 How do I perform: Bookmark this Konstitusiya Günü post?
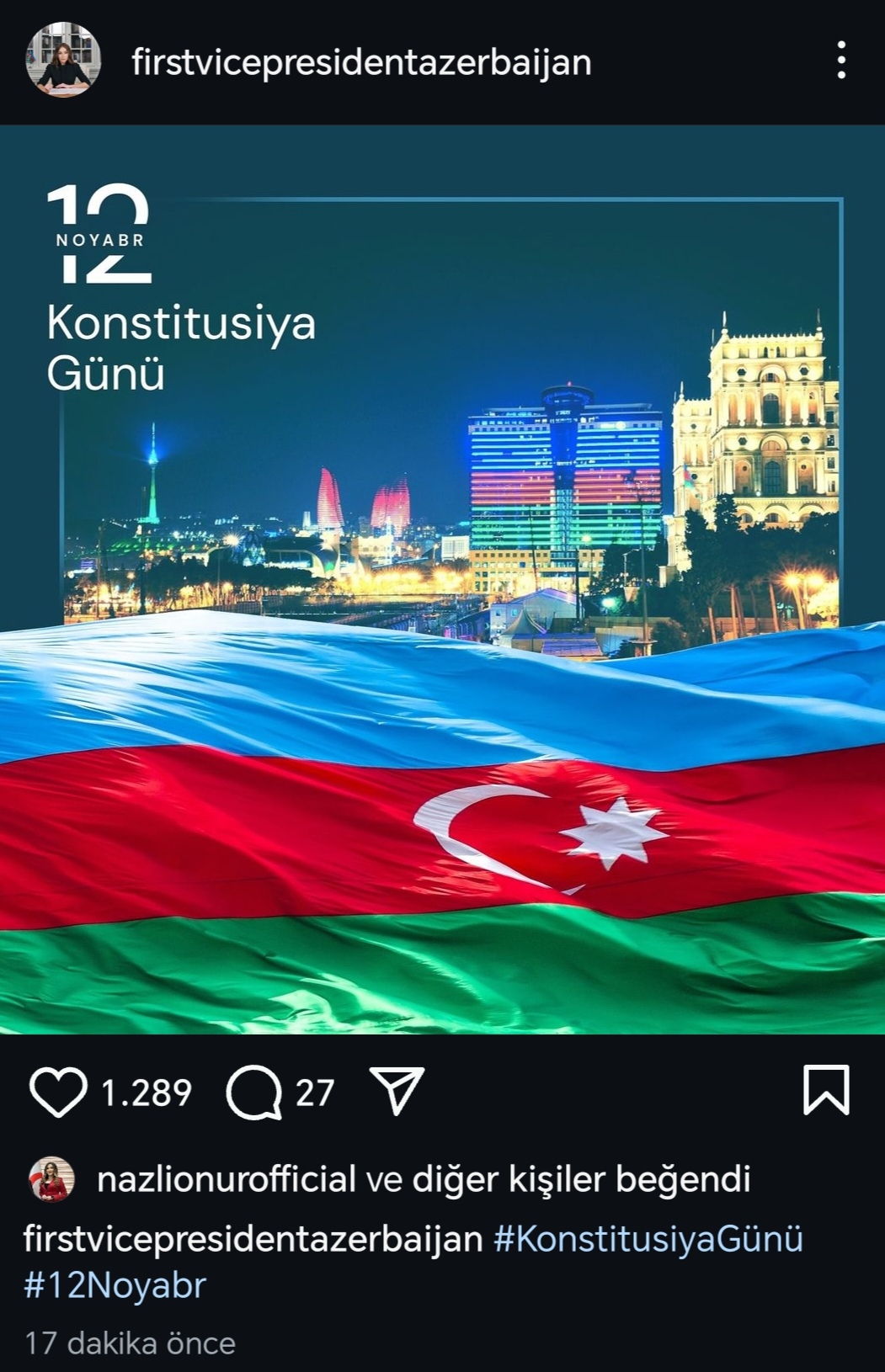pos(826,1090)
